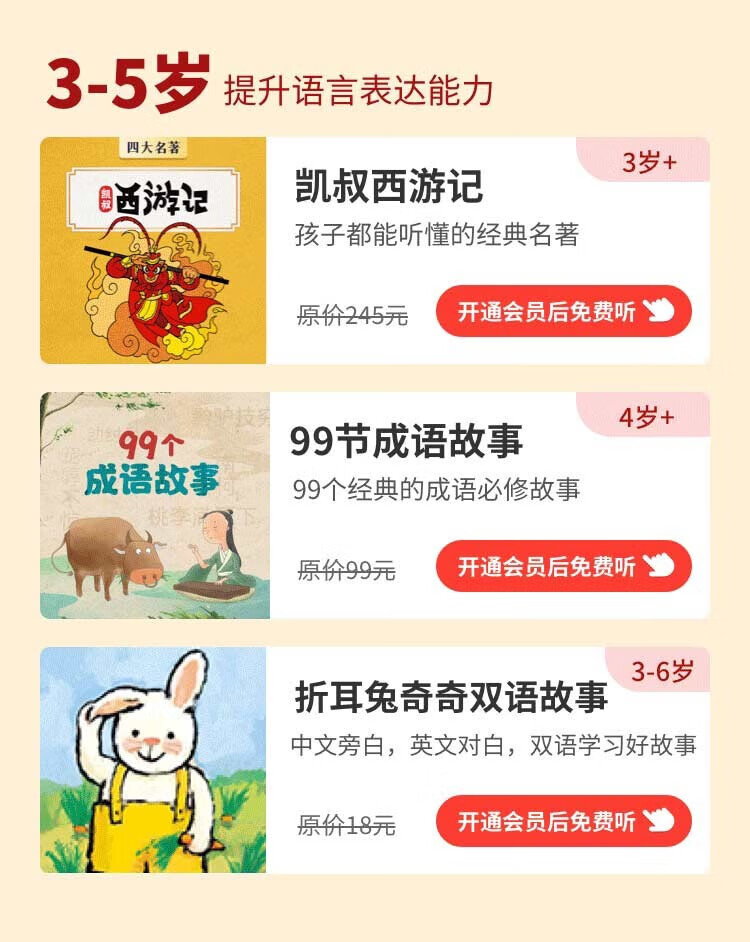Tap the free-listen membership button for 折耳兔奇奇双语故事
Image resolution: width=750 pixels, height=942 pixels.
(564, 821)
